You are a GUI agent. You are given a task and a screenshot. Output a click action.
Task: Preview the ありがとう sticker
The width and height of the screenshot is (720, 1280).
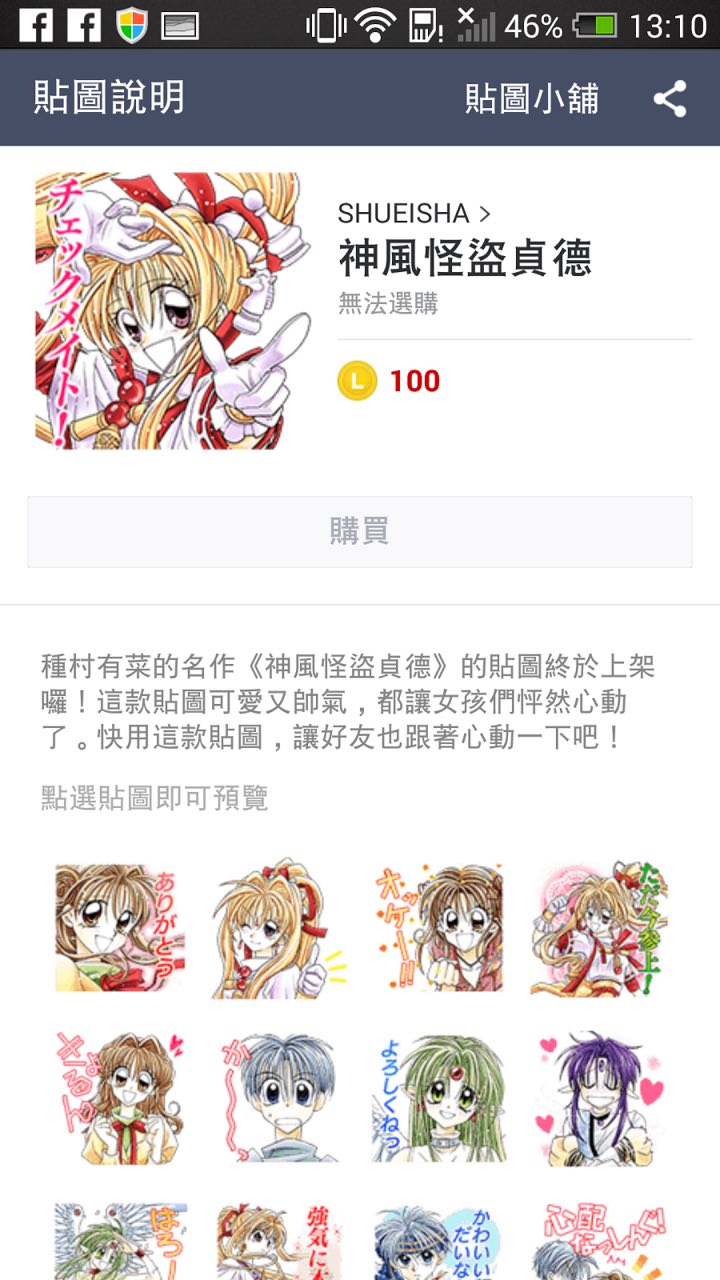pos(120,928)
